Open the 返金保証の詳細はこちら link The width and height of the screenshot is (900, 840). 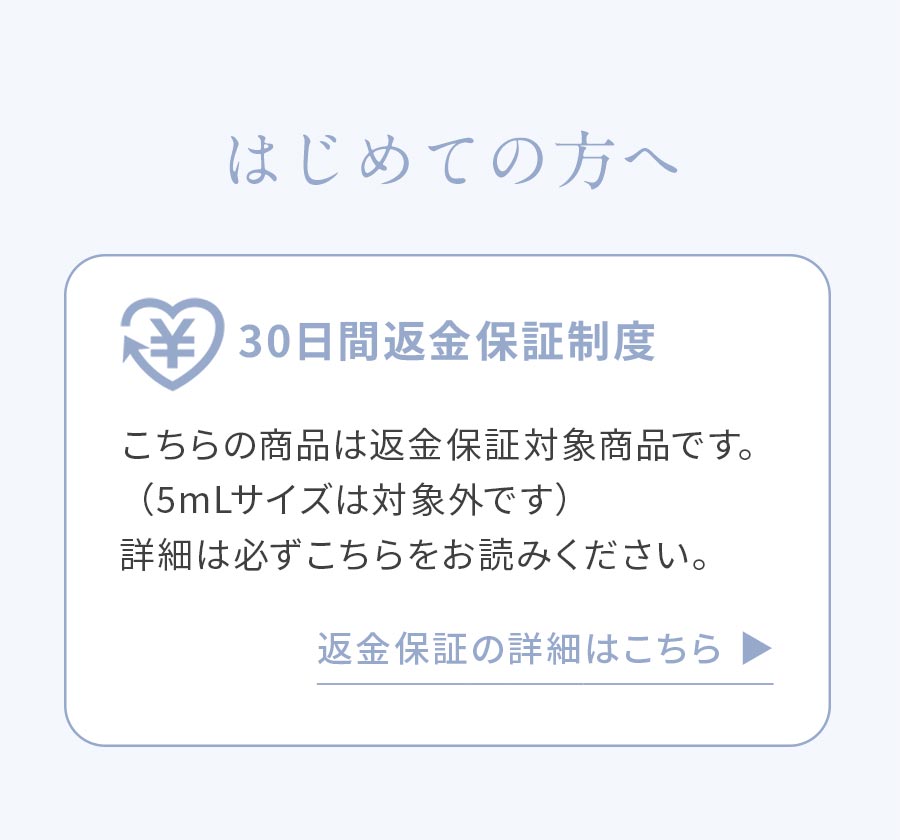pos(544,650)
